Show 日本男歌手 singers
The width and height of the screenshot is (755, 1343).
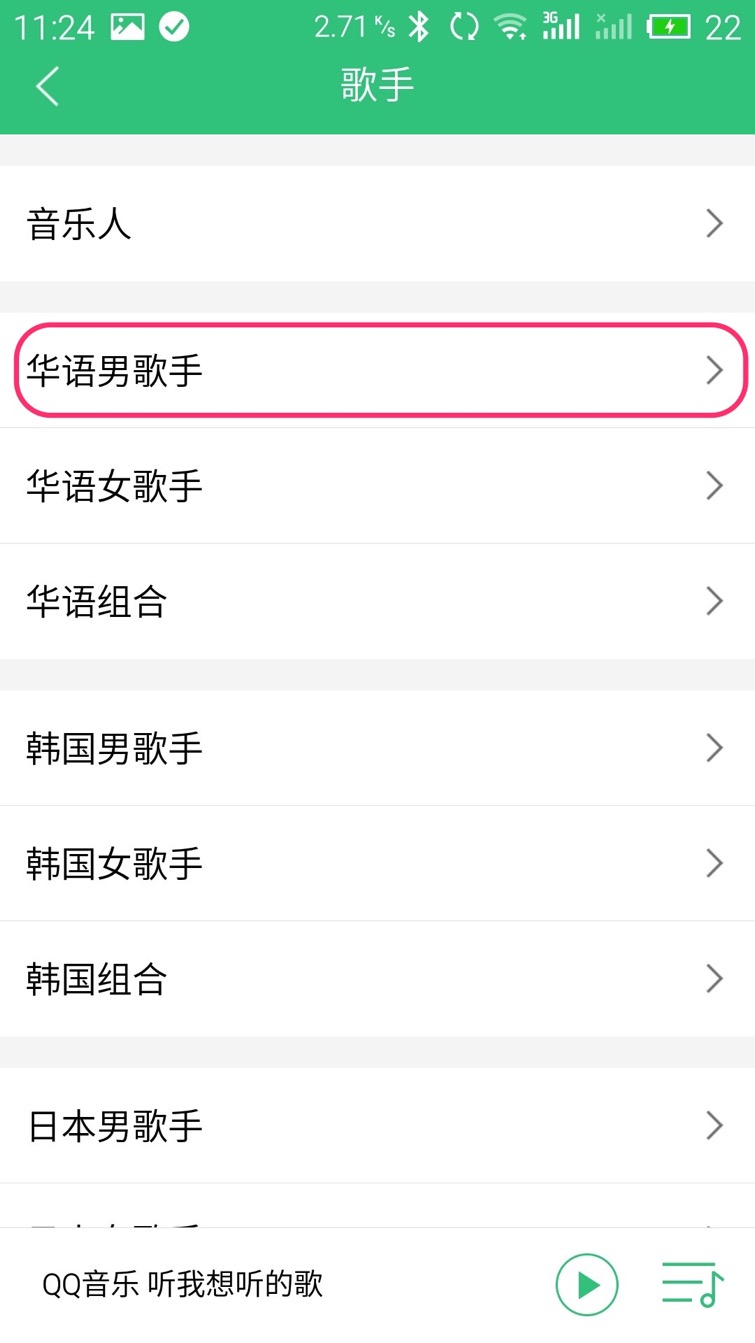click(x=377, y=1126)
